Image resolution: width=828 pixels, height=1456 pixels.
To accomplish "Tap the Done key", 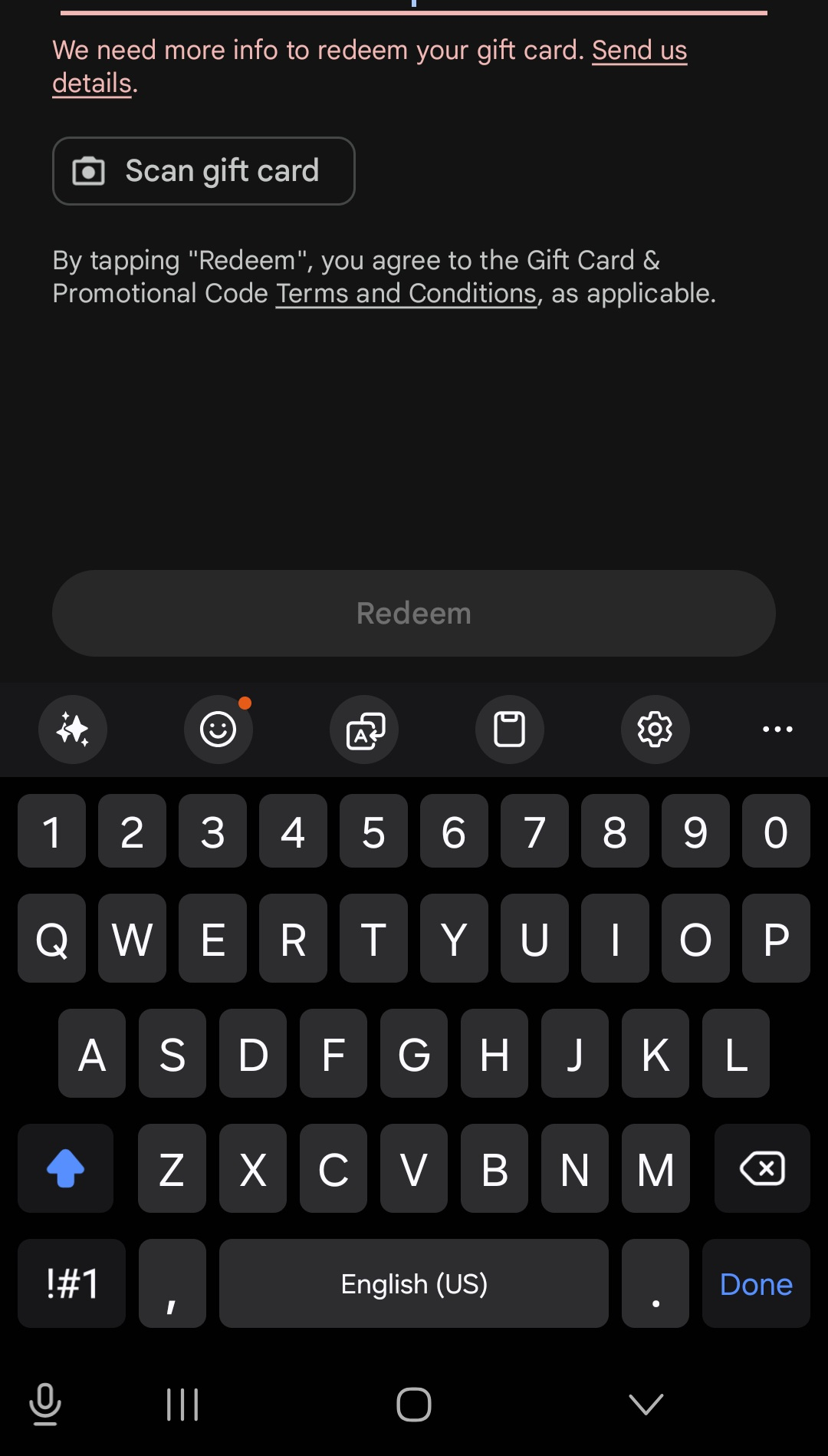I will click(756, 1283).
